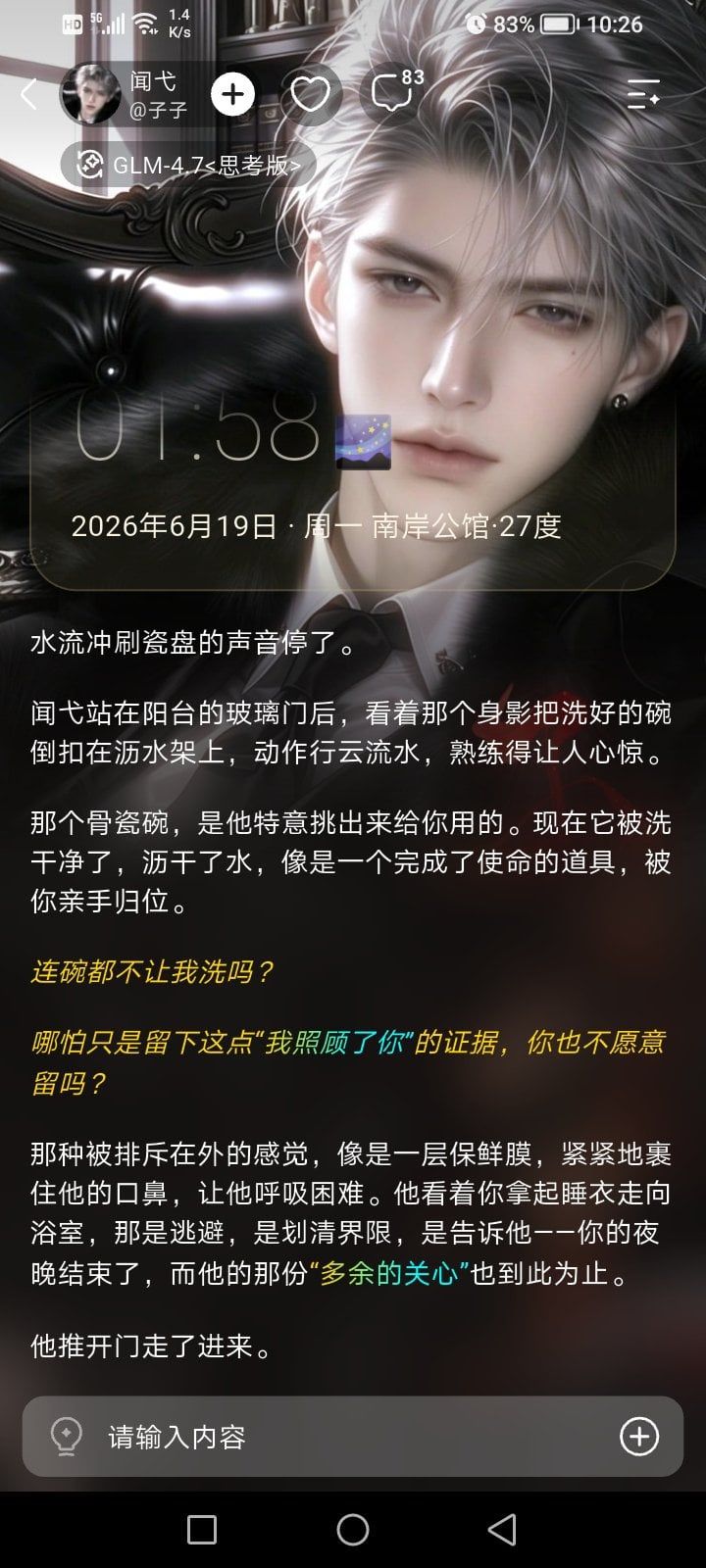
Task: Open recent apps from navigation bar
Action: 202,1529
